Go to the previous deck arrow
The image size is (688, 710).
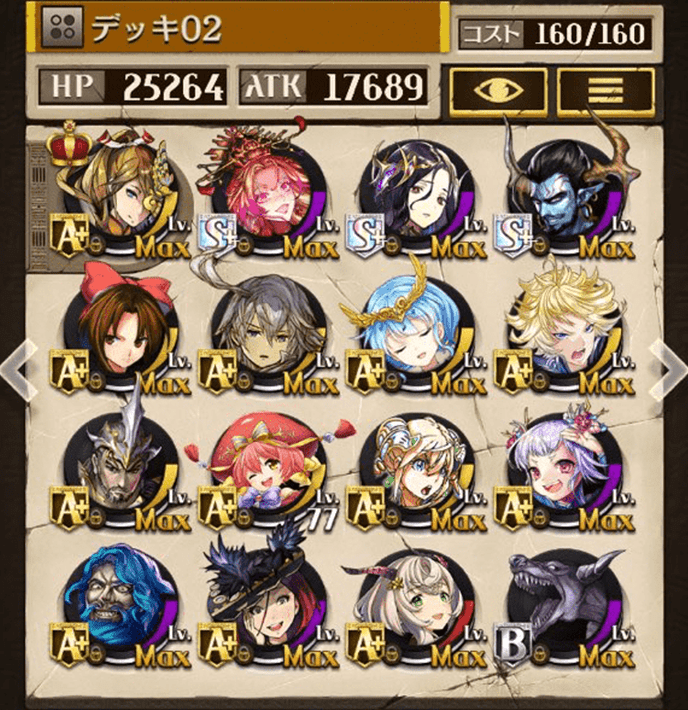pyautogui.click(x=19, y=366)
